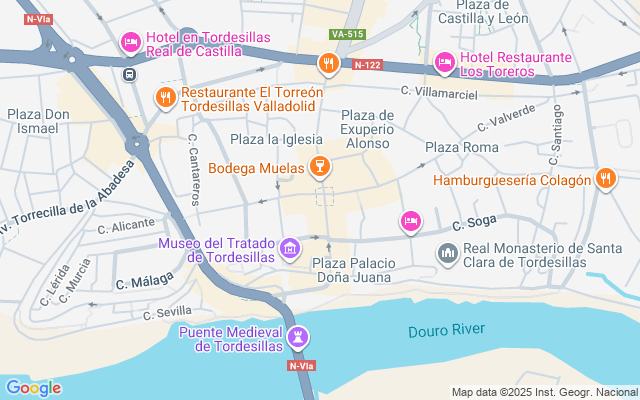This screenshot has width=640, height=400.
Task: Open Hotel en Tordesillas Real de Castilla marker
Action: (129, 42)
